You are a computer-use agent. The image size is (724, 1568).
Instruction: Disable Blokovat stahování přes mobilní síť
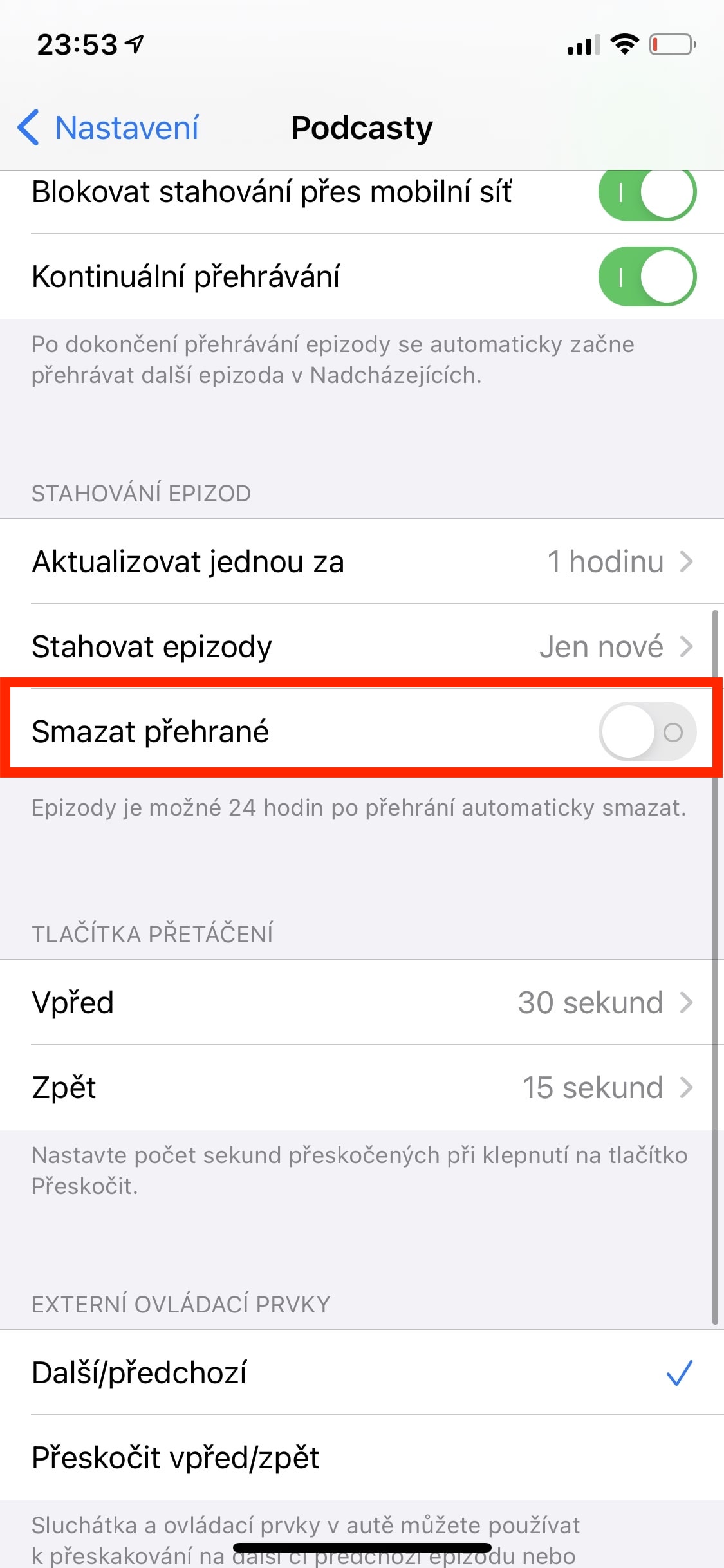coord(647,192)
